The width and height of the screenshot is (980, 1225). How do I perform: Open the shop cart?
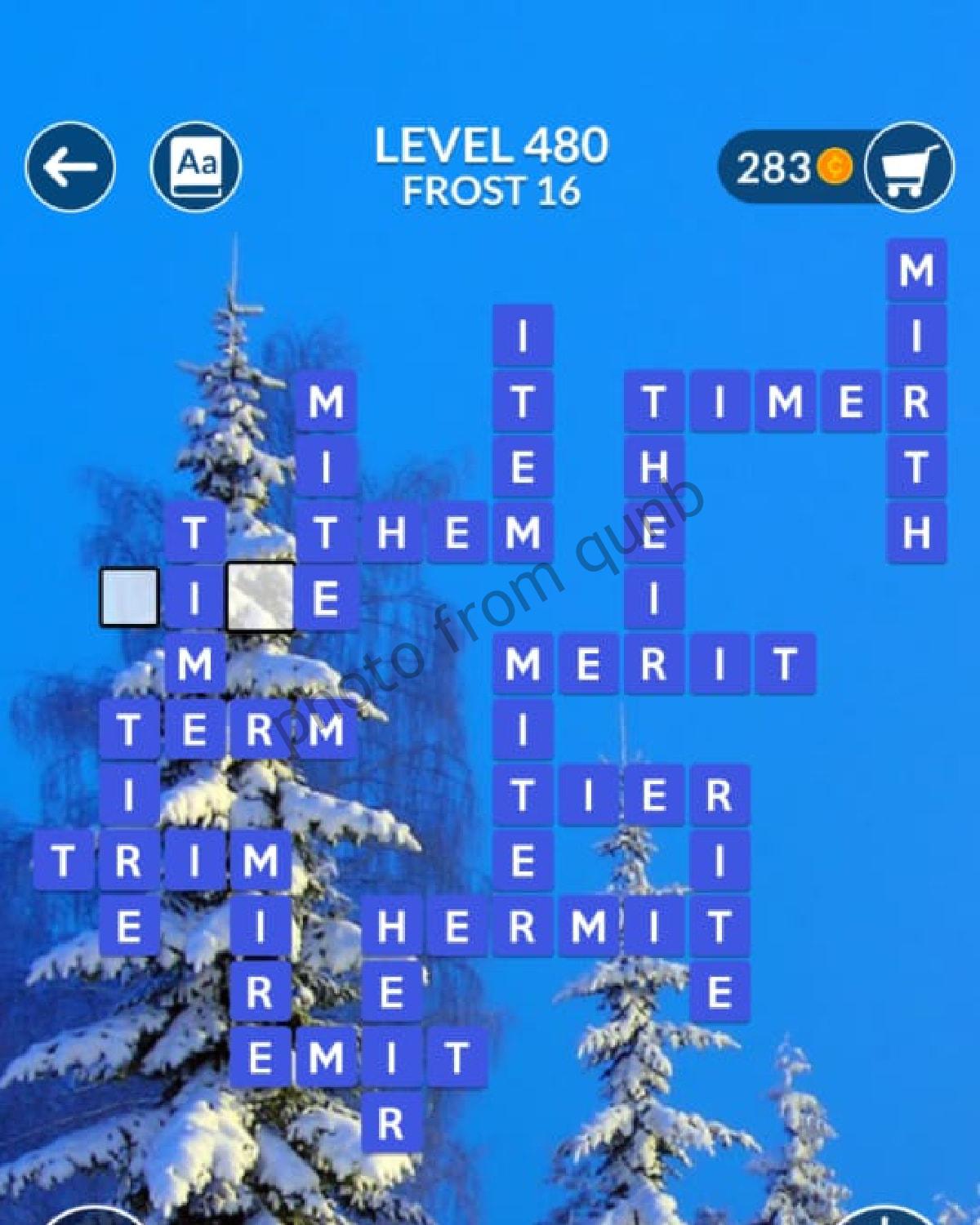[908, 167]
